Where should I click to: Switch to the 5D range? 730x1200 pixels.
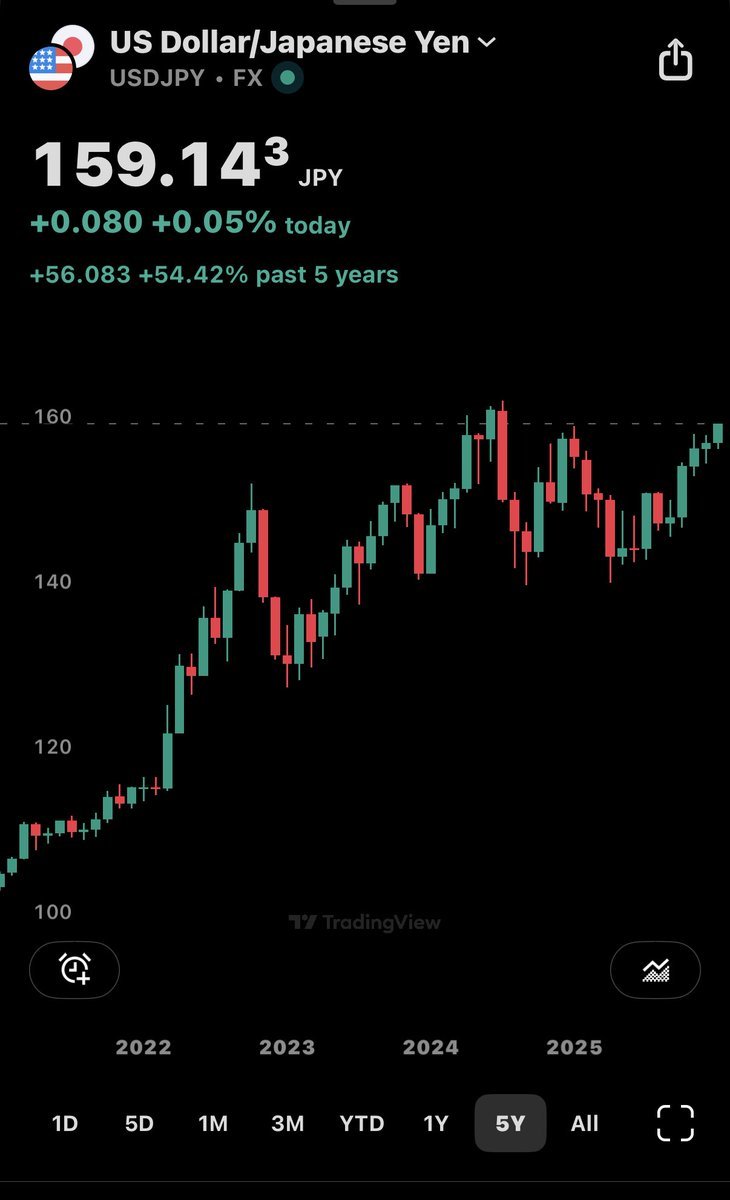139,1123
